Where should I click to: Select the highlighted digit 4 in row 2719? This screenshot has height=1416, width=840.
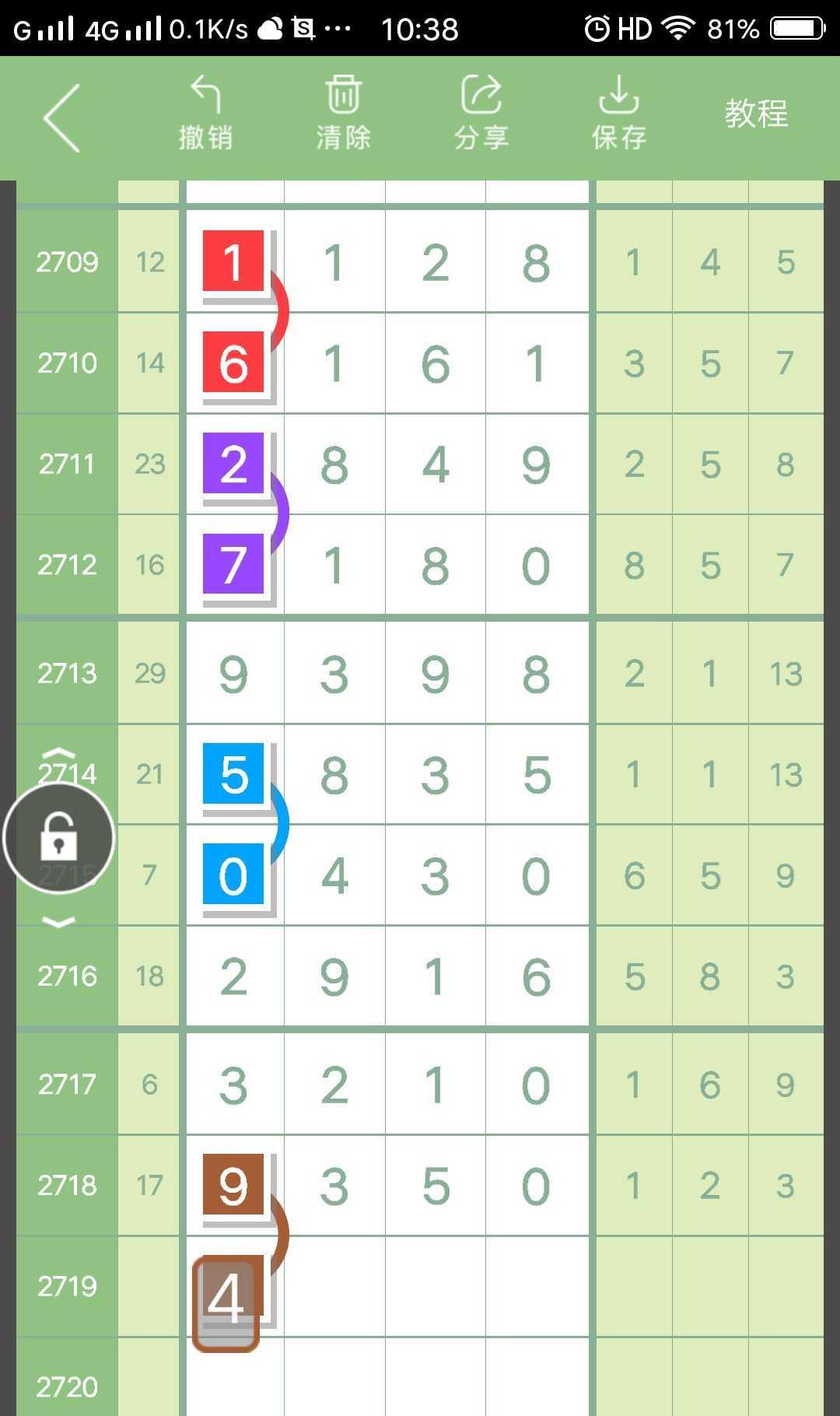[226, 1301]
